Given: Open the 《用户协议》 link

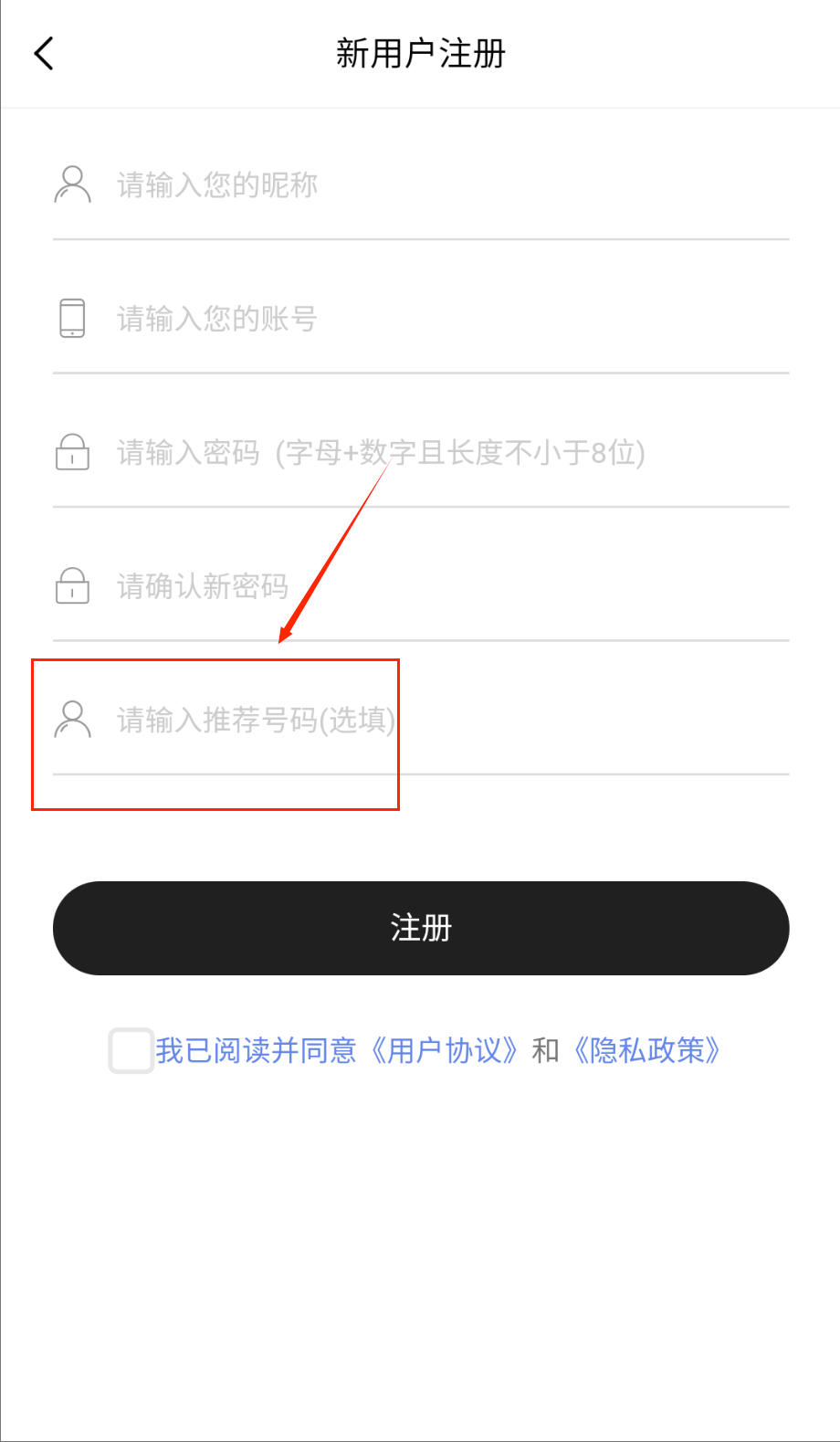Looking at the screenshot, I should (x=445, y=1051).
